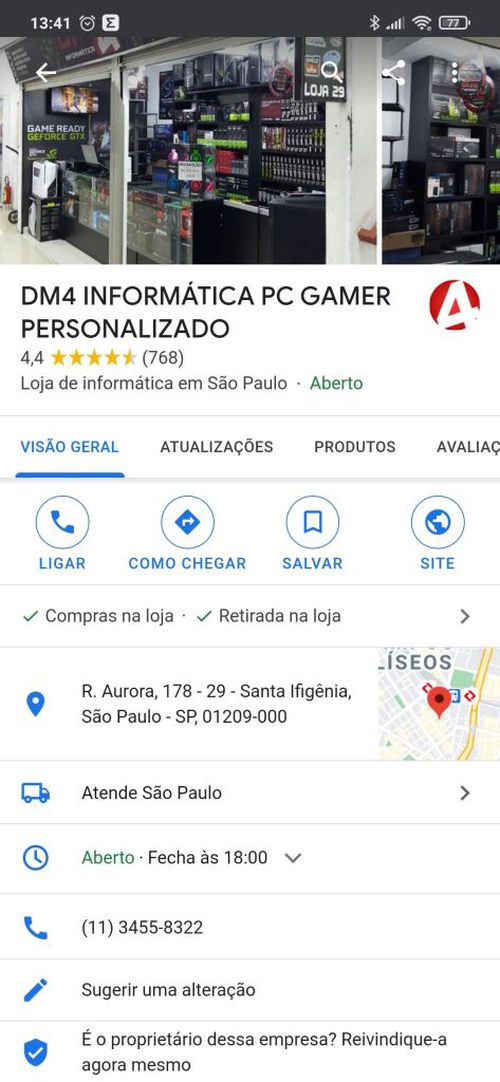Go back using the top-left arrow

(46, 72)
